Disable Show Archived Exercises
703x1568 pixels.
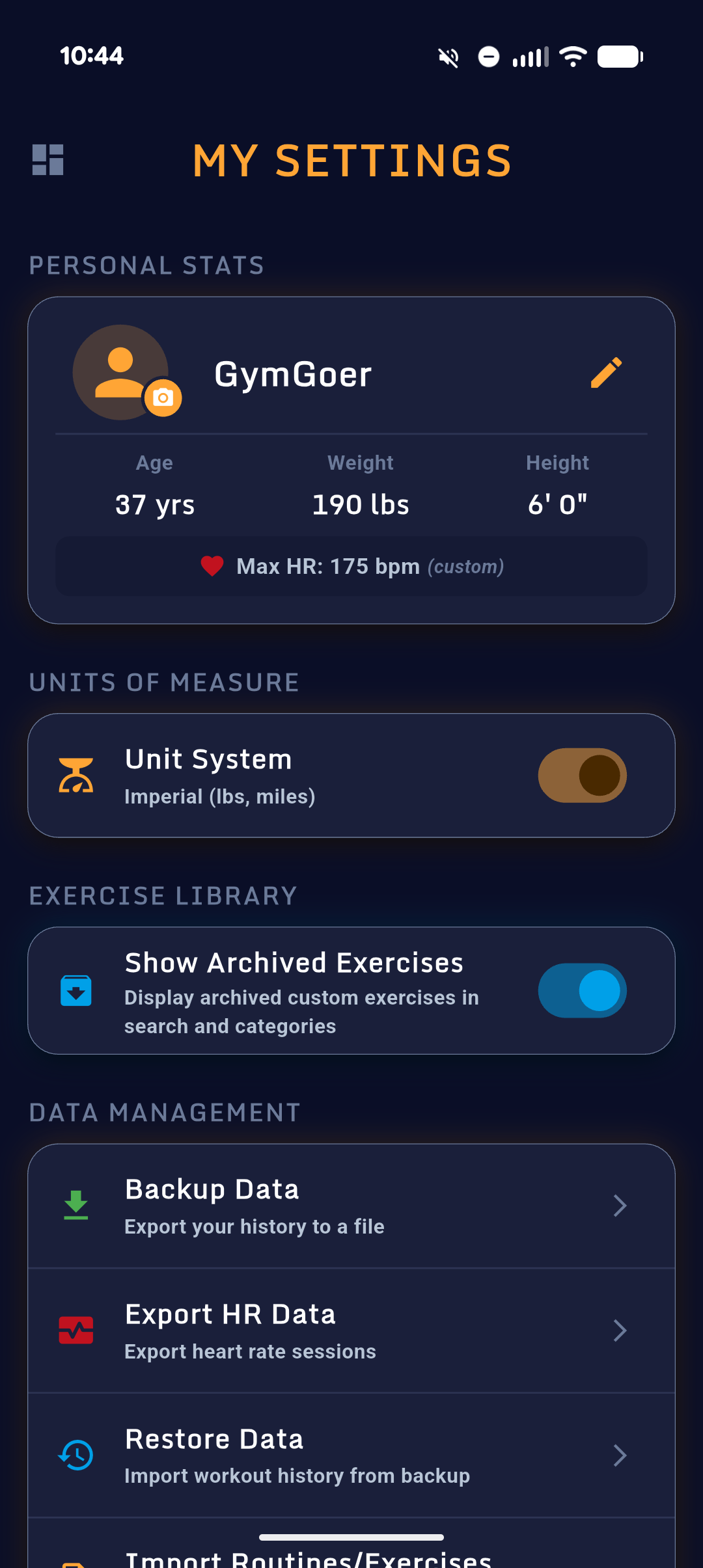582,990
